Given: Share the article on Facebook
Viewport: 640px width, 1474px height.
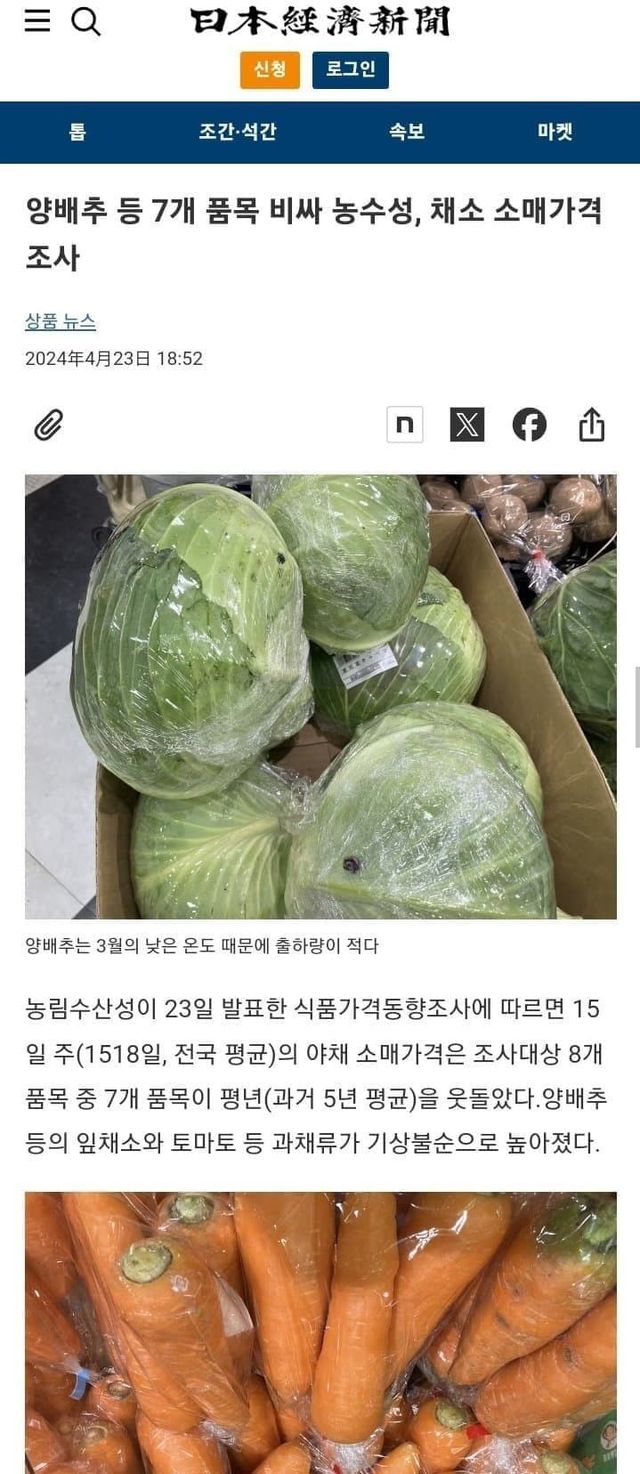Looking at the screenshot, I should click(529, 425).
